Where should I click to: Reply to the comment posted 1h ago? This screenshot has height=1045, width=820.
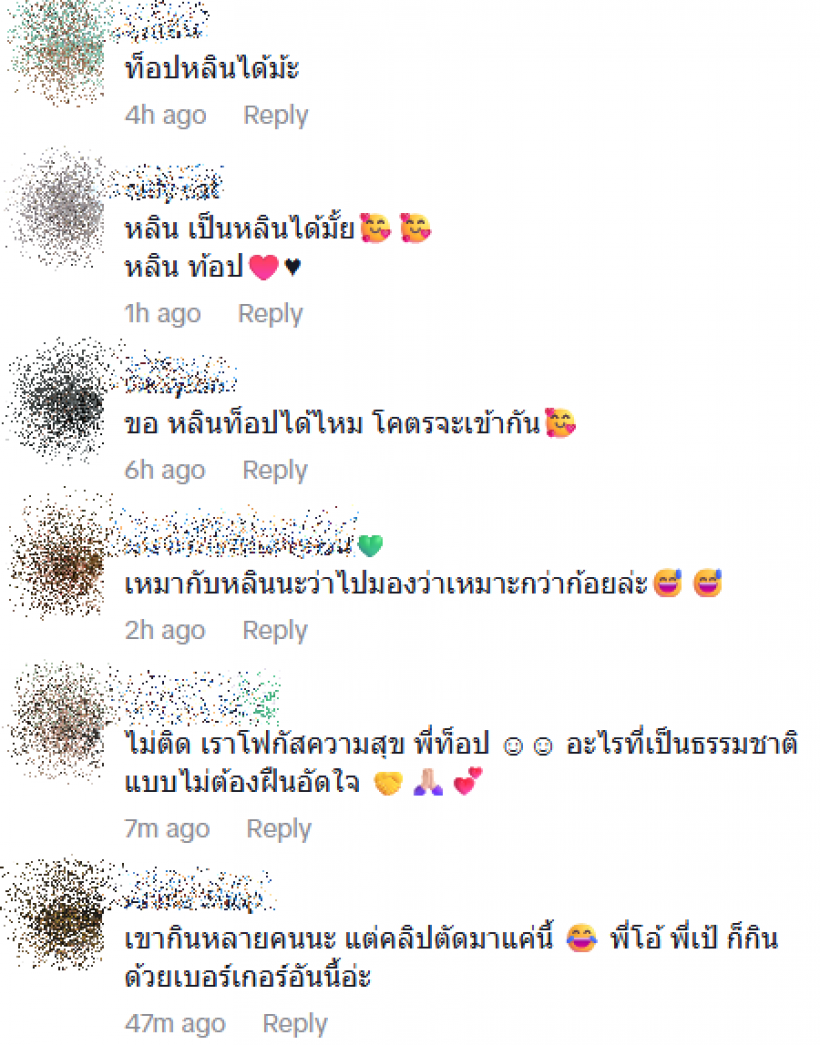click(270, 314)
